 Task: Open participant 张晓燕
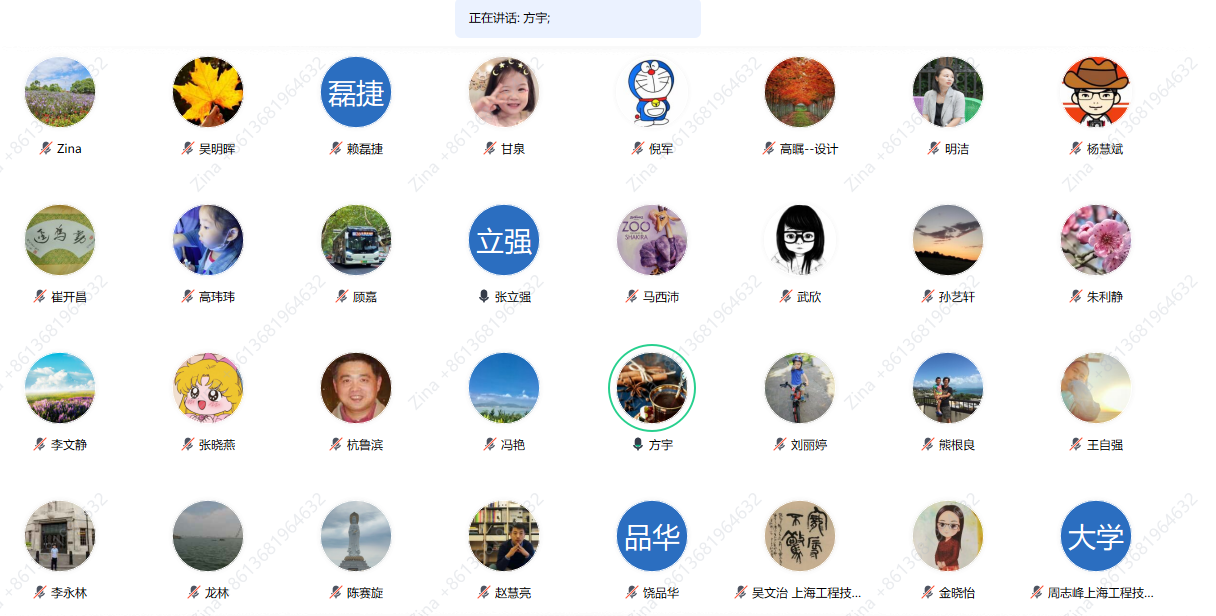tap(208, 388)
